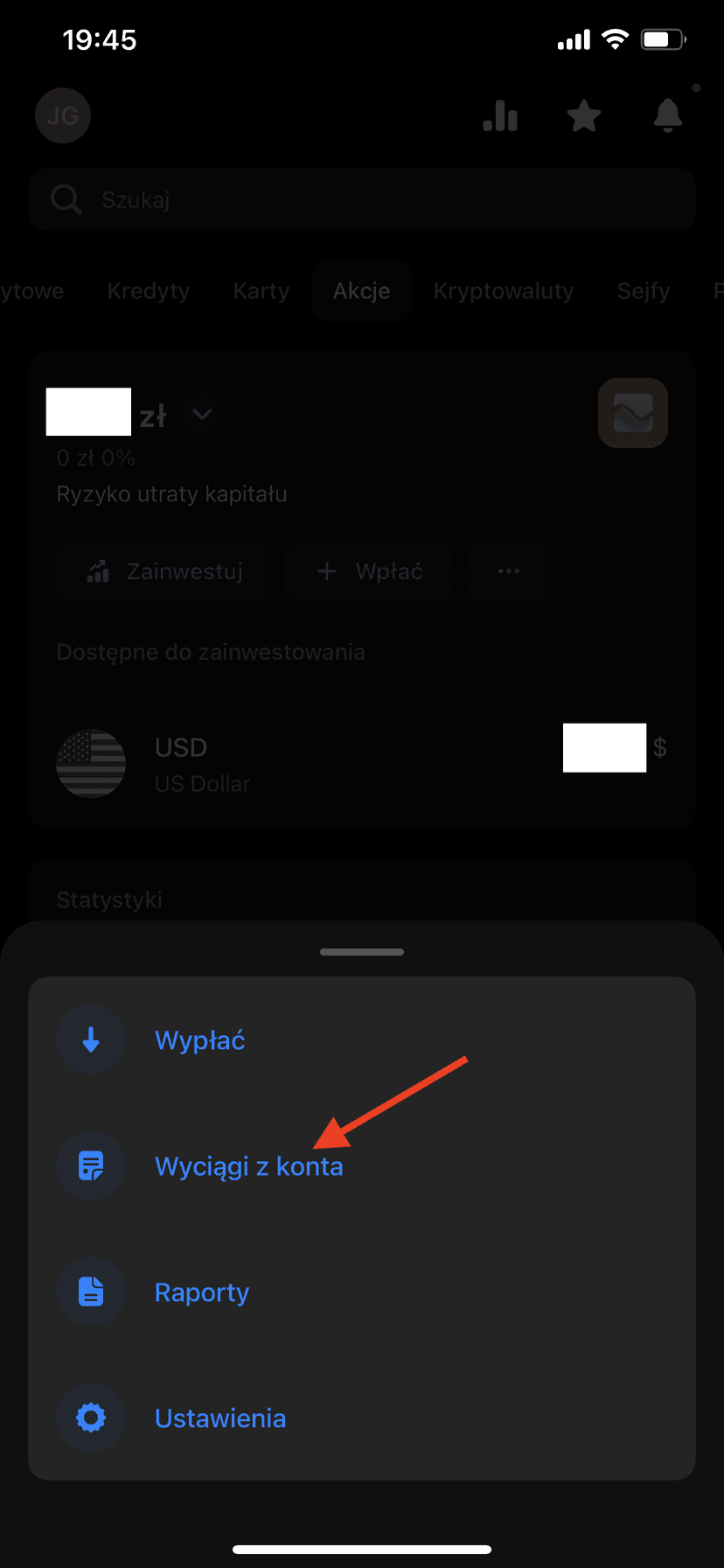The height and width of the screenshot is (1568, 724).
Task: Click the magnifier icon in search bar
Action: (x=66, y=199)
